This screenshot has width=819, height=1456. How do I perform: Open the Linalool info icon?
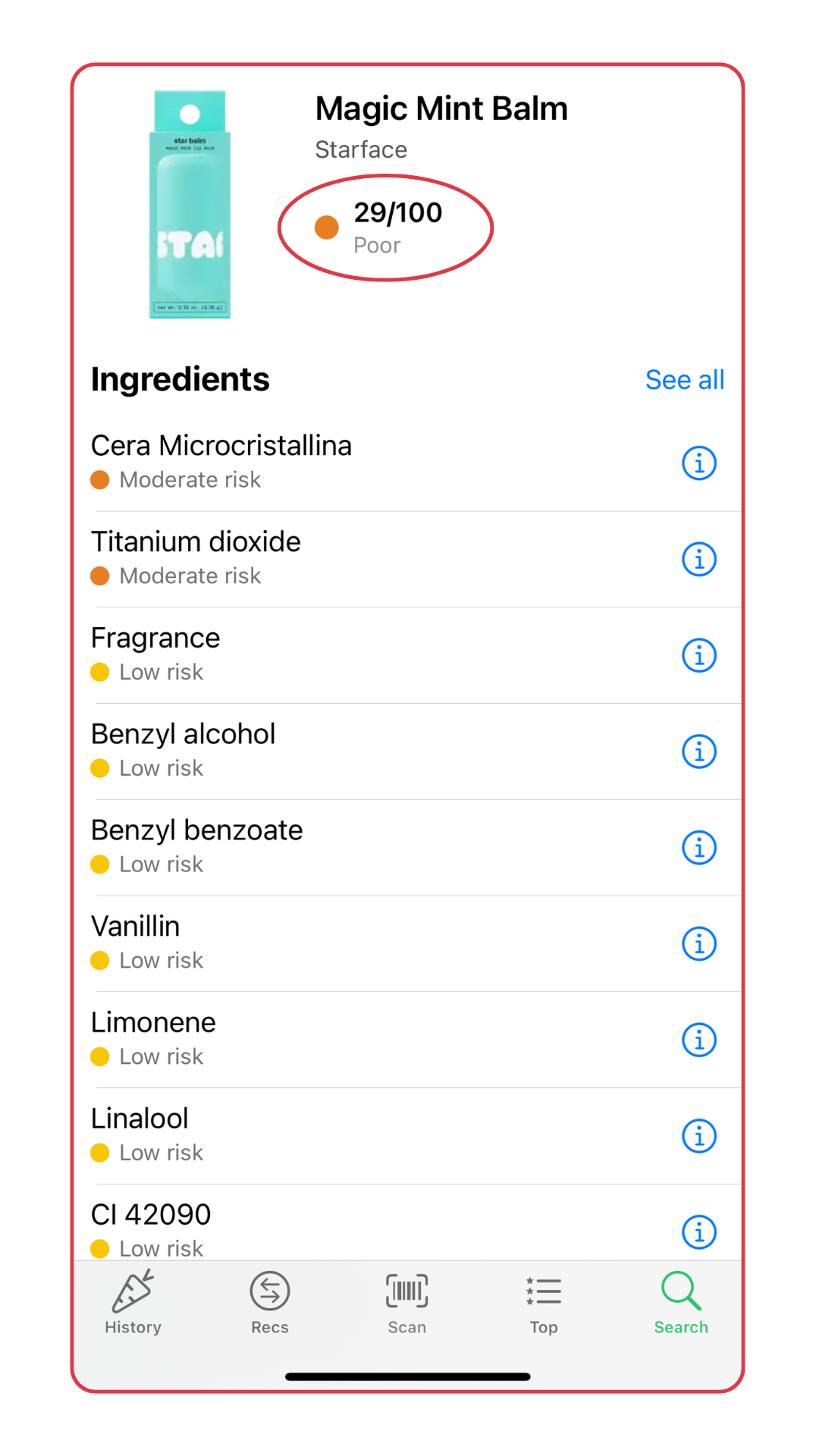tap(699, 1136)
